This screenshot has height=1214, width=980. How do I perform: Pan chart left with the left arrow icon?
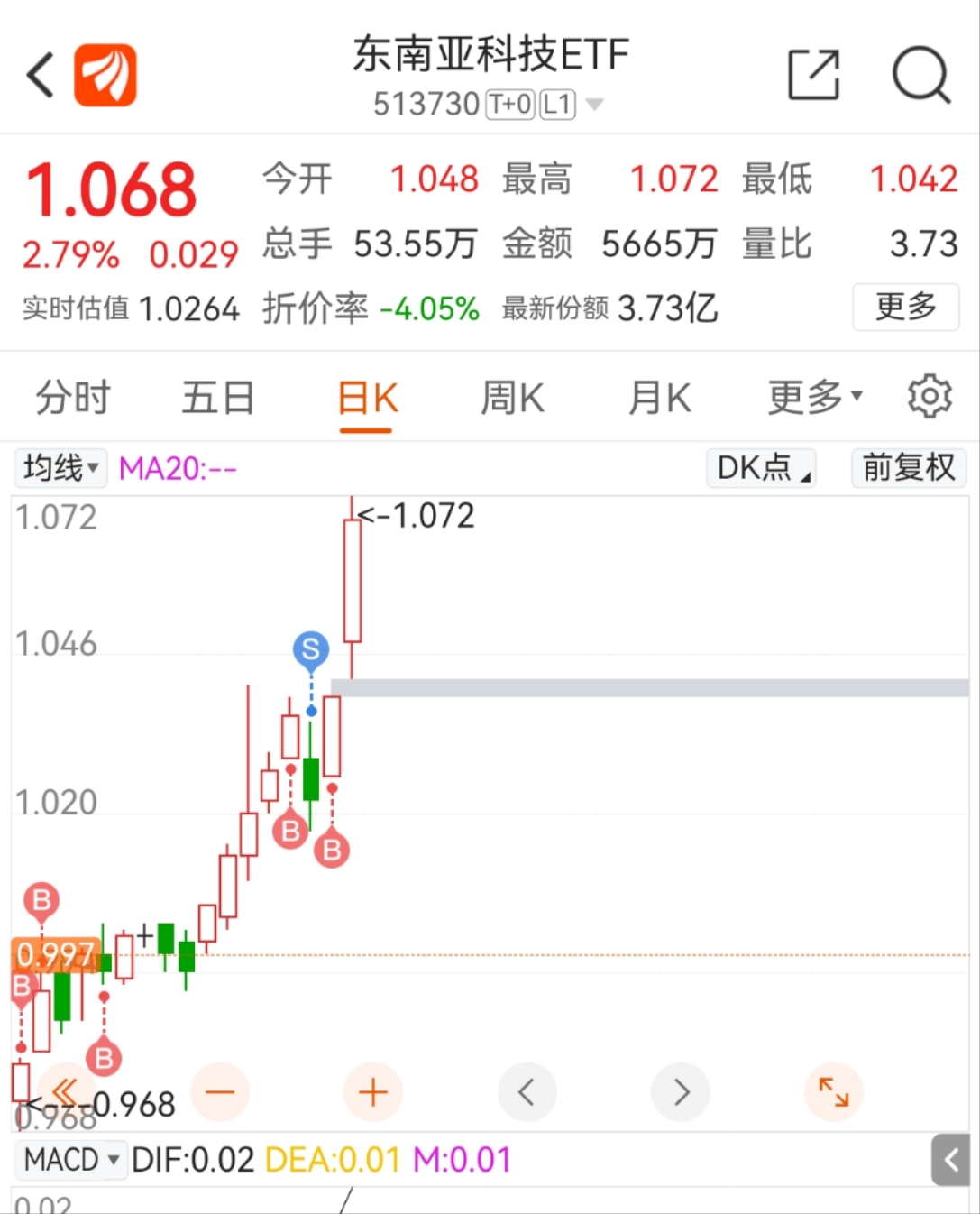tap(527, 1092)
